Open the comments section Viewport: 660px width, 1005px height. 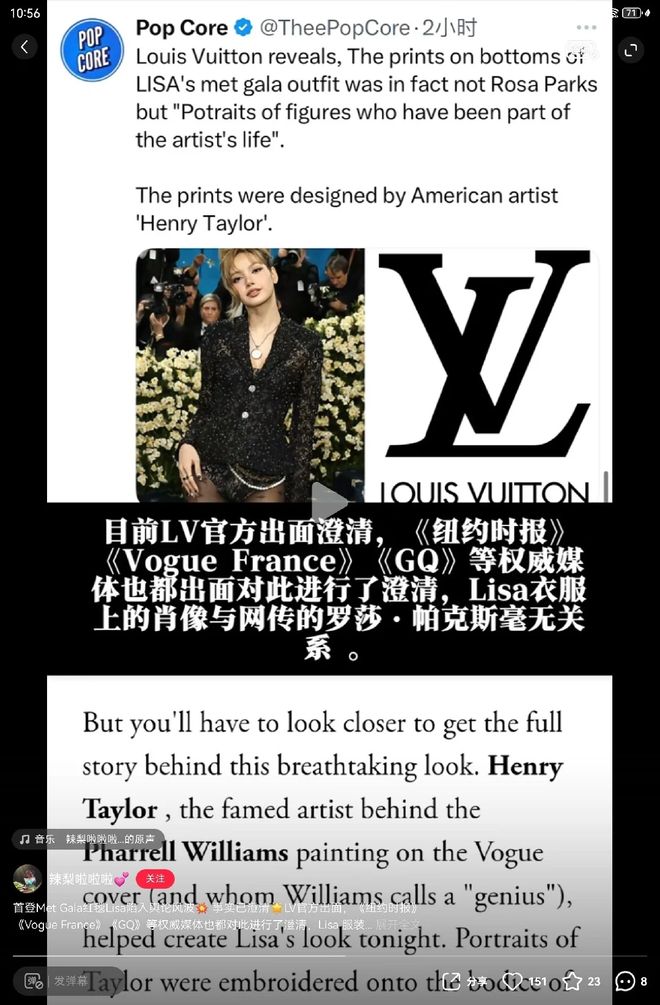(626, 981)
